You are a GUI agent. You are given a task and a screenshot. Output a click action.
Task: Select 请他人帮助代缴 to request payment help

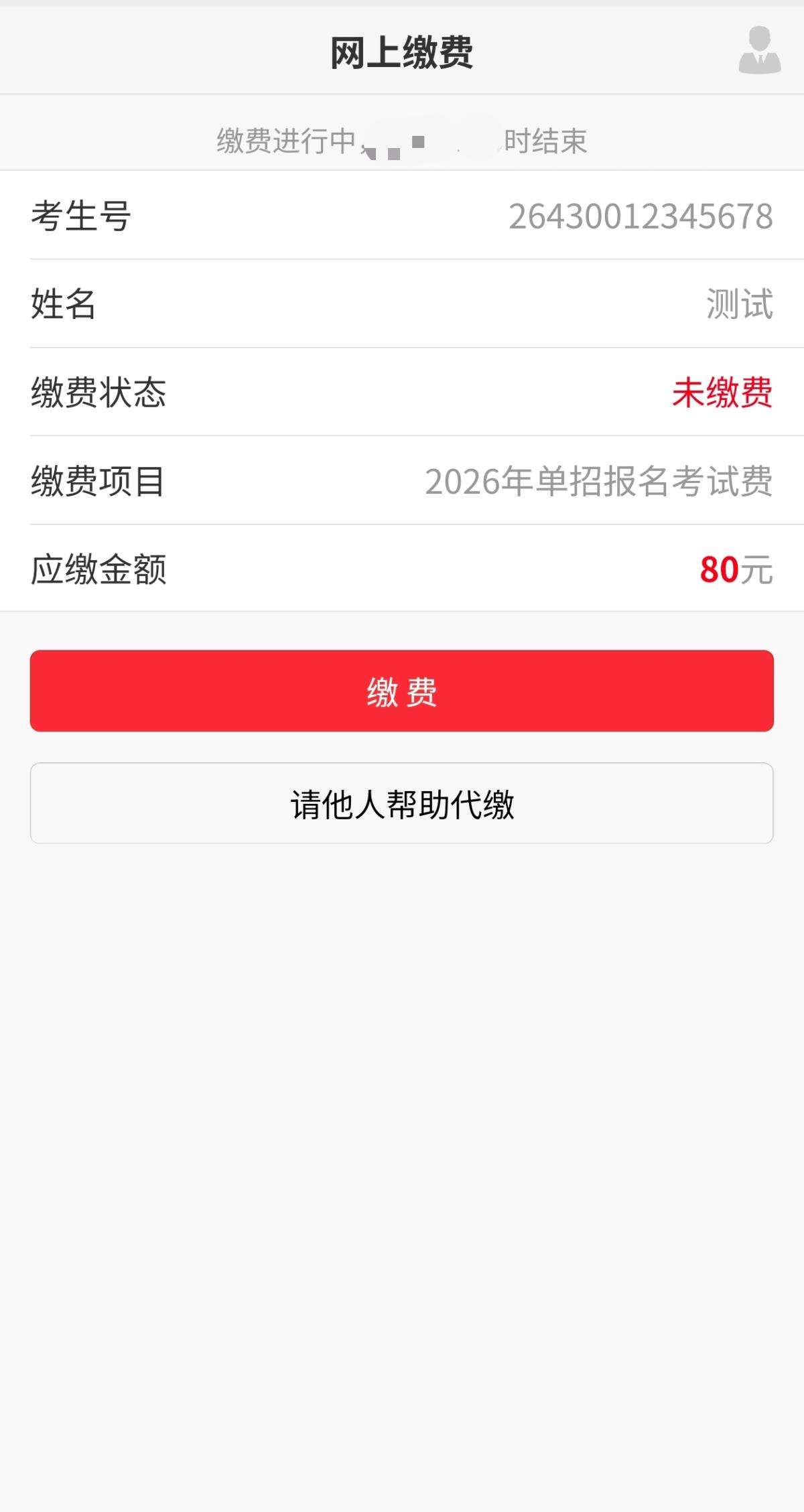[402, 803]
